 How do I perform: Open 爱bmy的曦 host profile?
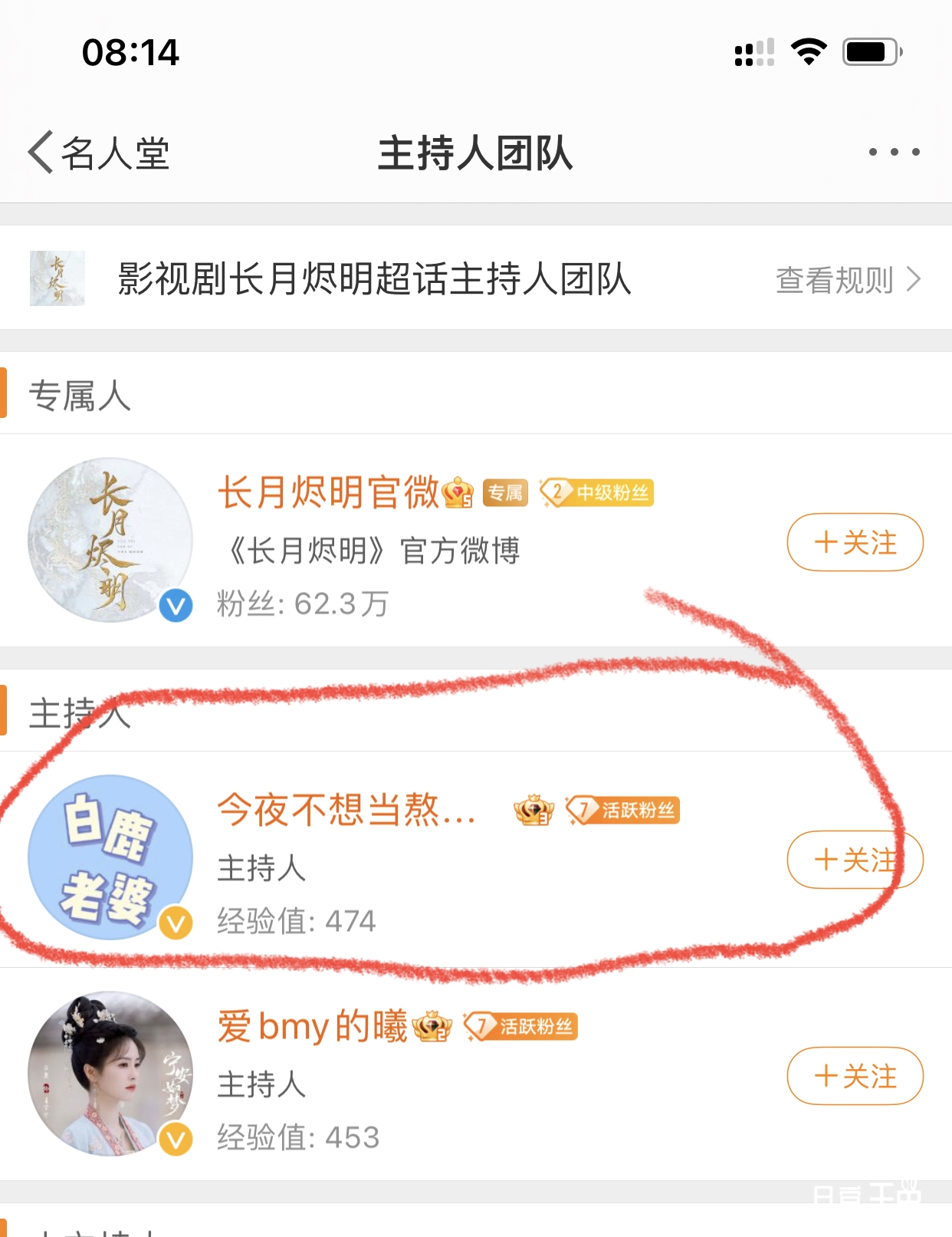click(x=110, y=1074)
